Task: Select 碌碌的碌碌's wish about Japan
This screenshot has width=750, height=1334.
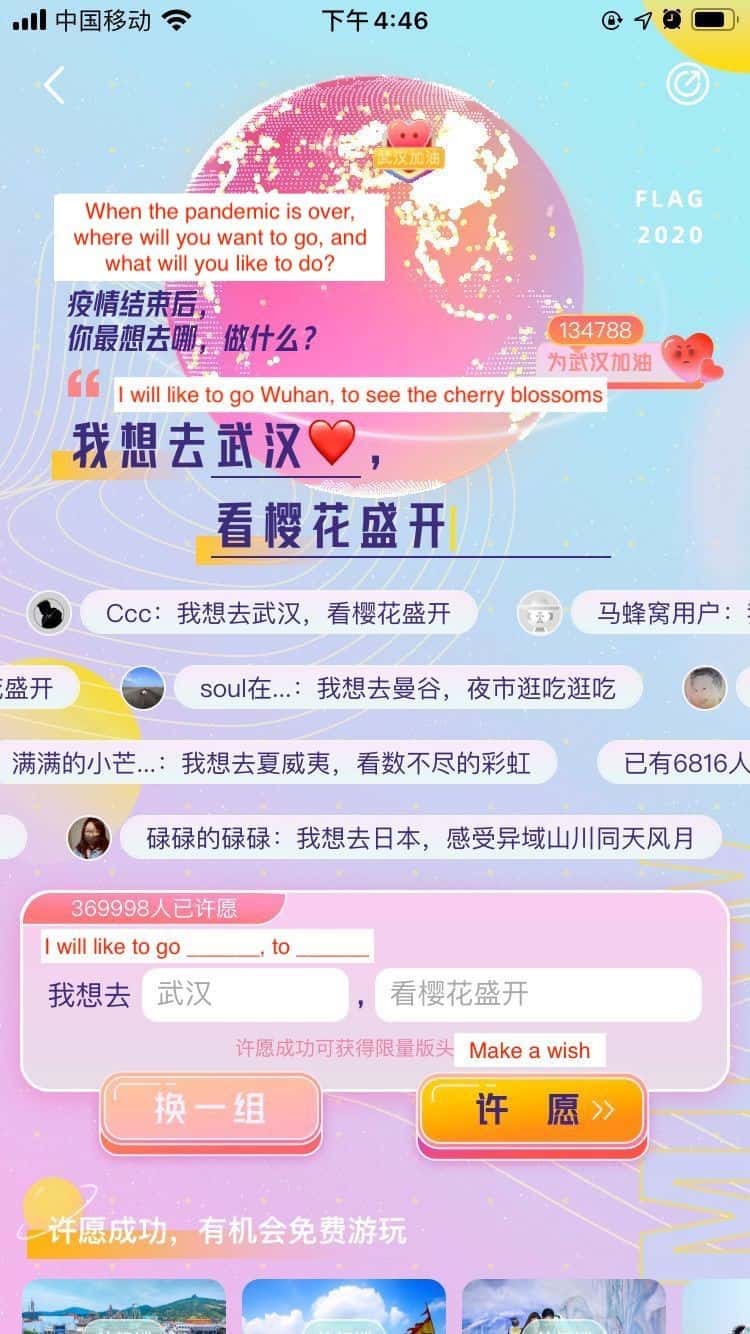Action: 419,838
